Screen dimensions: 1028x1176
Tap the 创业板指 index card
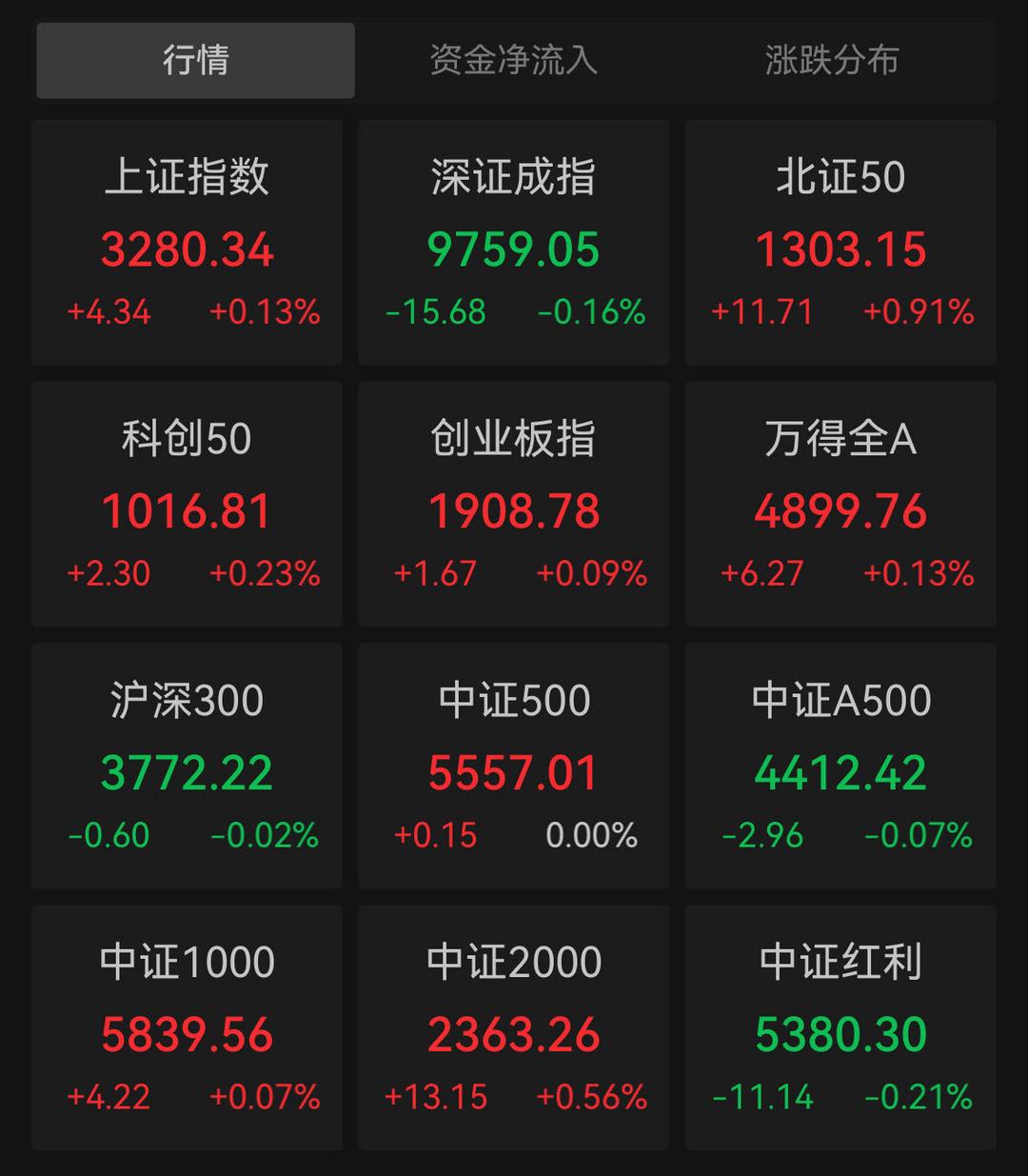point(514,505)
